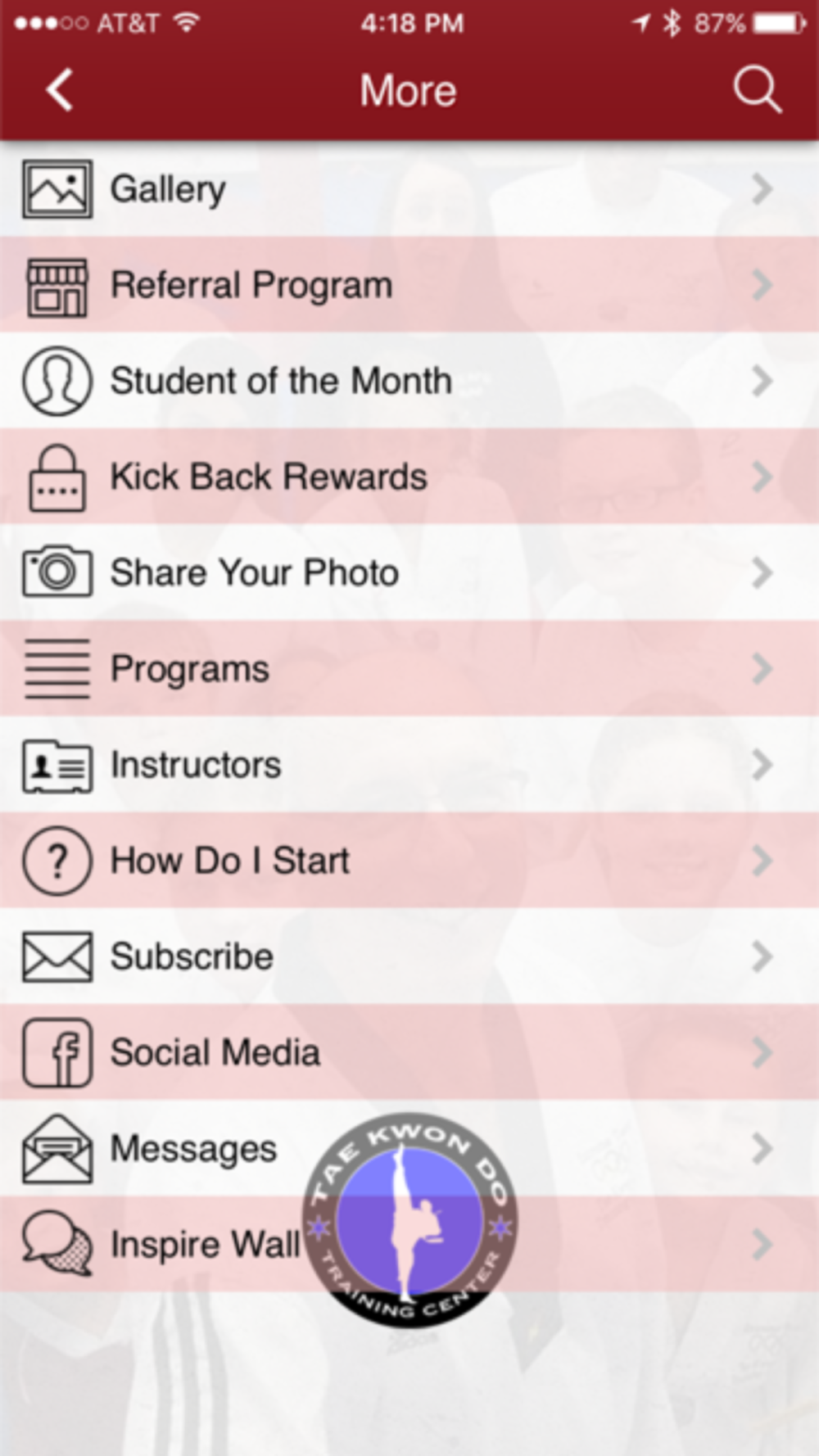This screenshot has height=1456, width=819.
Task: Open the search magnifier icon
Action: tap(756, 89)
